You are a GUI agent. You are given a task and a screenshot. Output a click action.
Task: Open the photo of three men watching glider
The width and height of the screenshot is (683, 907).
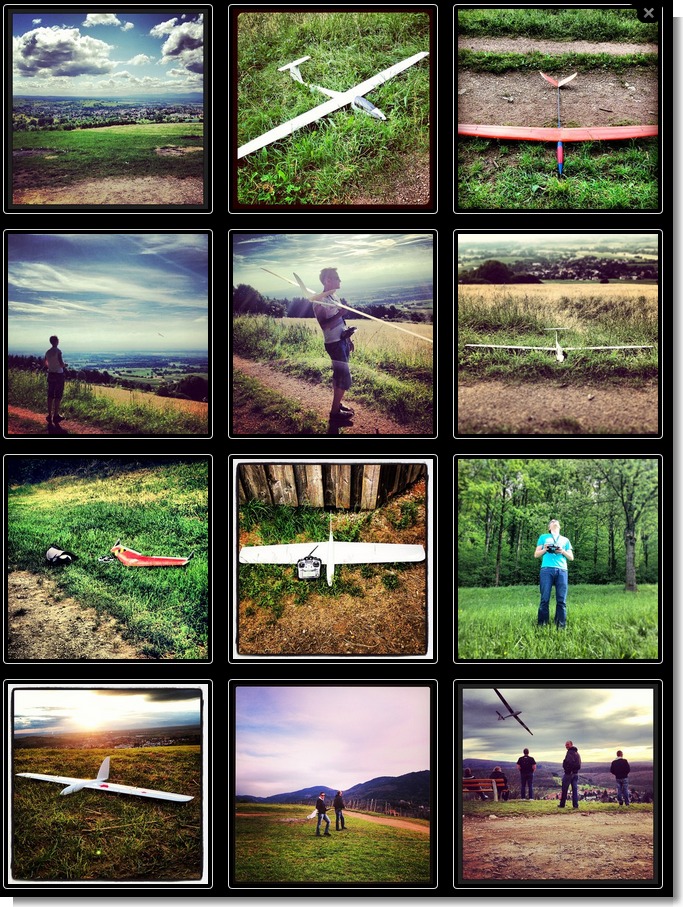[x=558, y=784]
